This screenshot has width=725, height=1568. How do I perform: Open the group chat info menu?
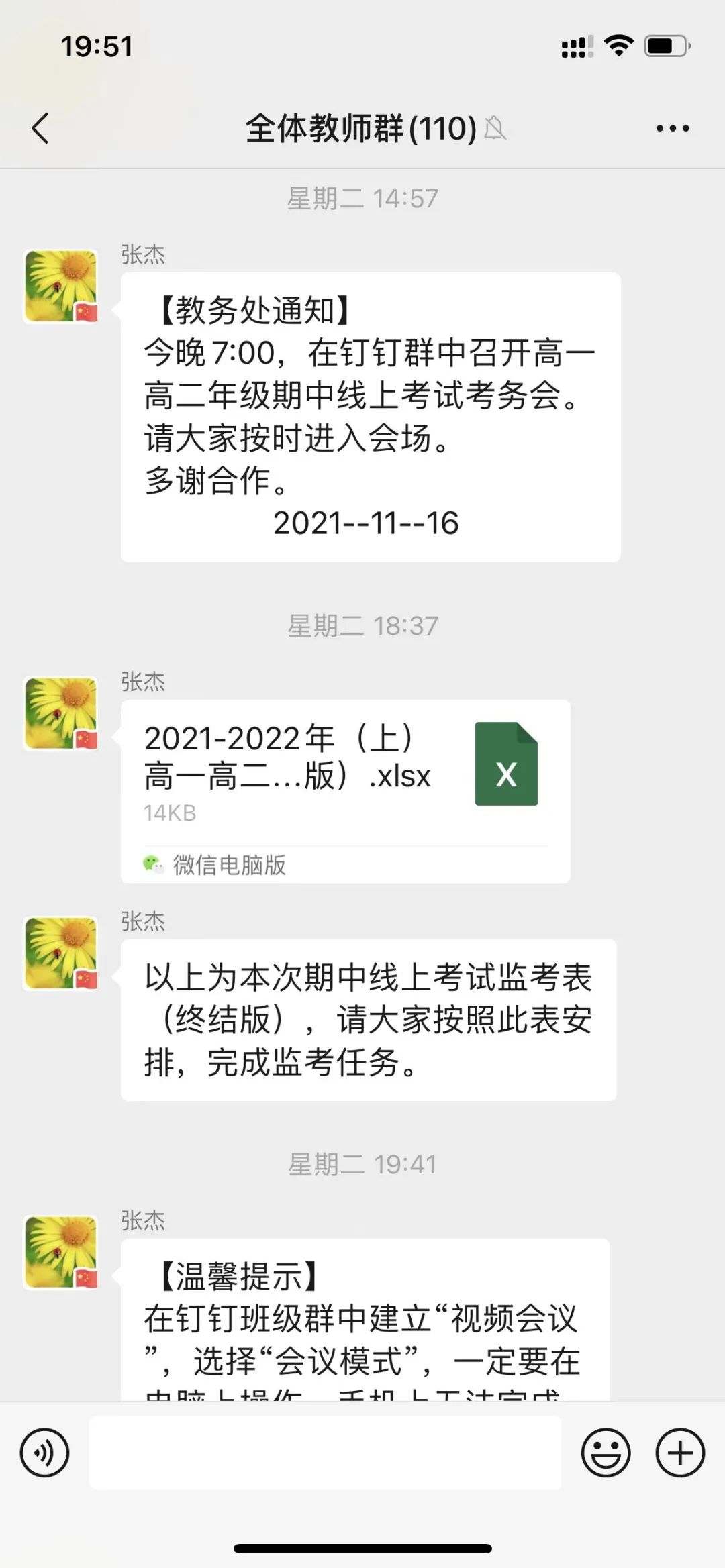[x=673, y=128]
